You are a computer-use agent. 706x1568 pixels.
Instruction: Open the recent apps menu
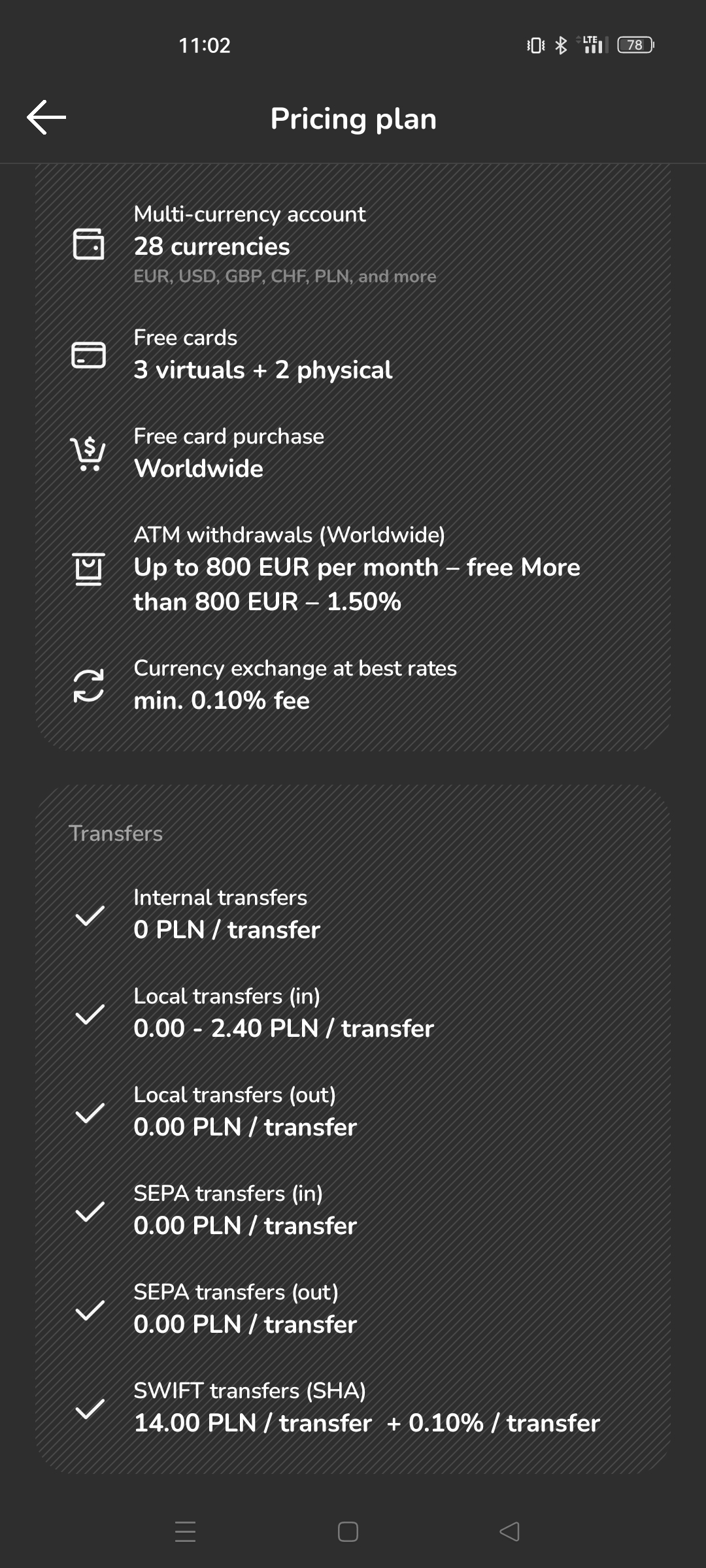(x=186, y=1531)
